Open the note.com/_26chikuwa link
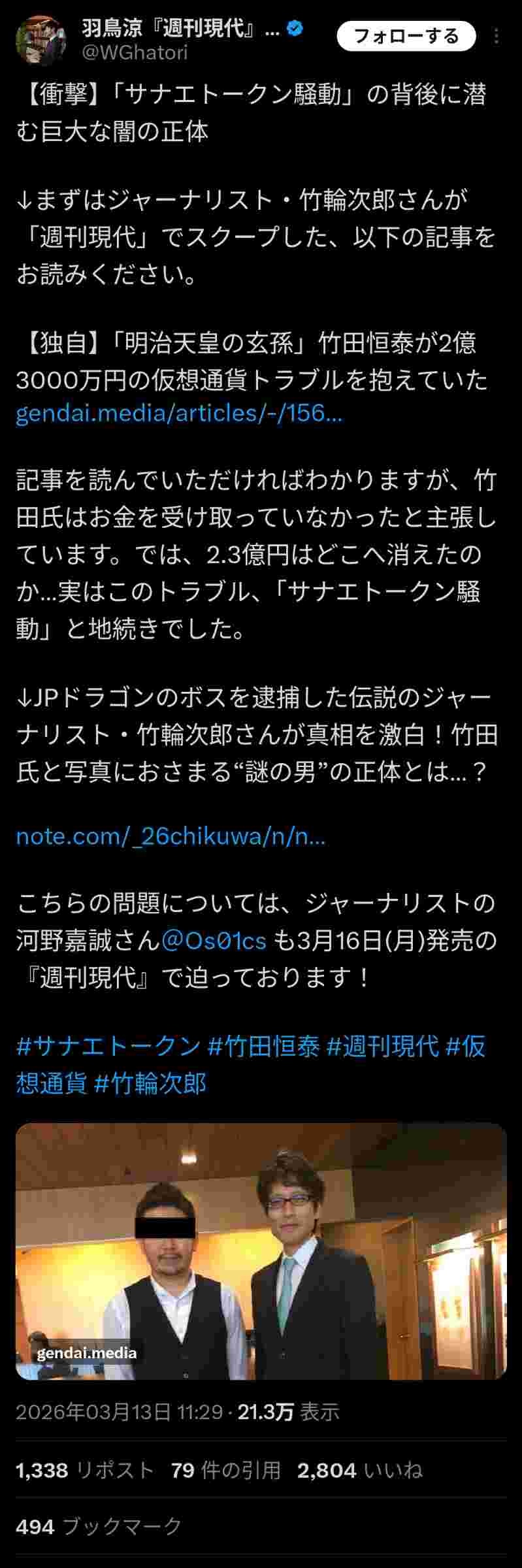 (x=170, y=836)
